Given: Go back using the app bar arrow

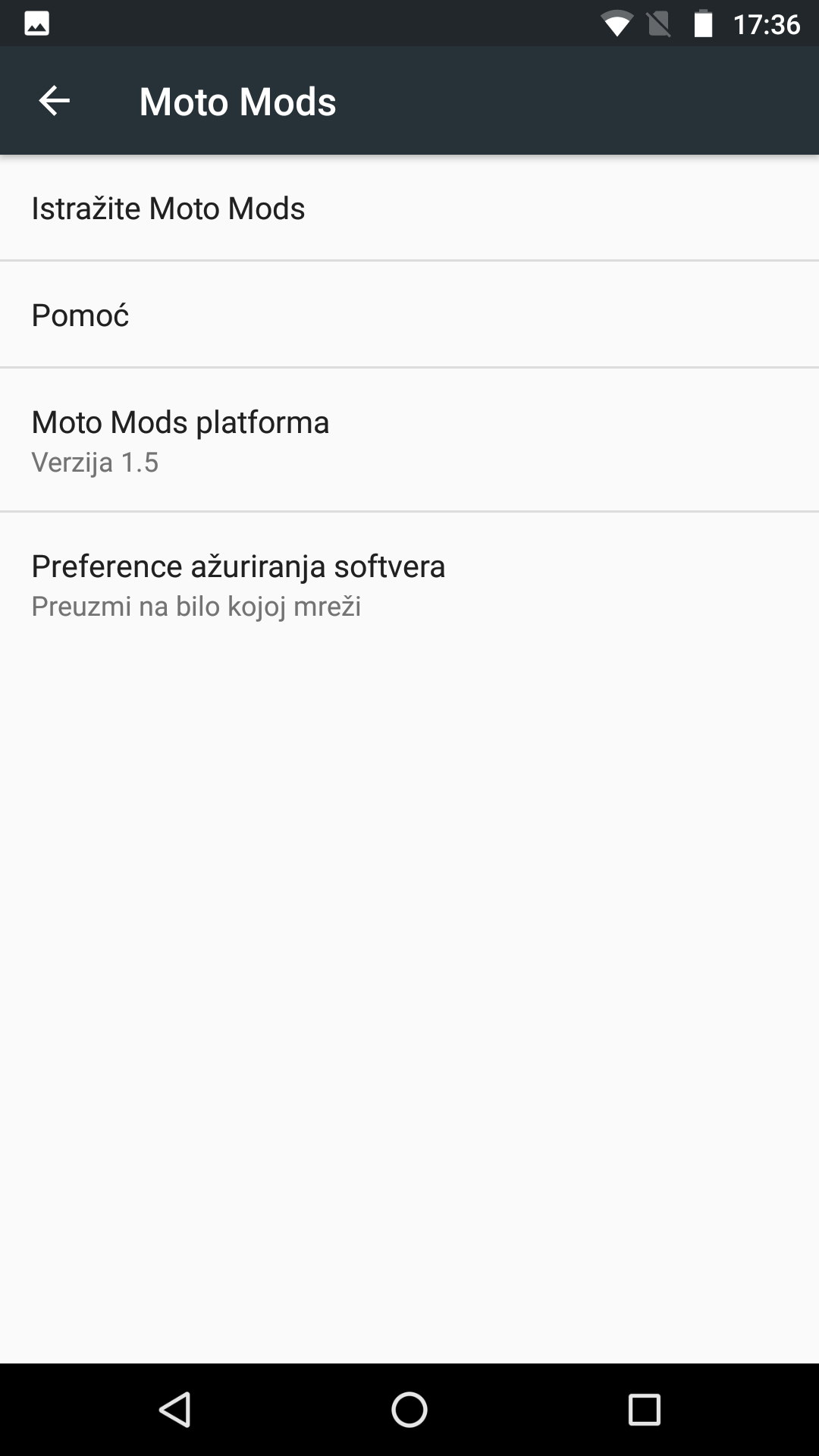Looking at the screenshot, I should click(54, 101).
